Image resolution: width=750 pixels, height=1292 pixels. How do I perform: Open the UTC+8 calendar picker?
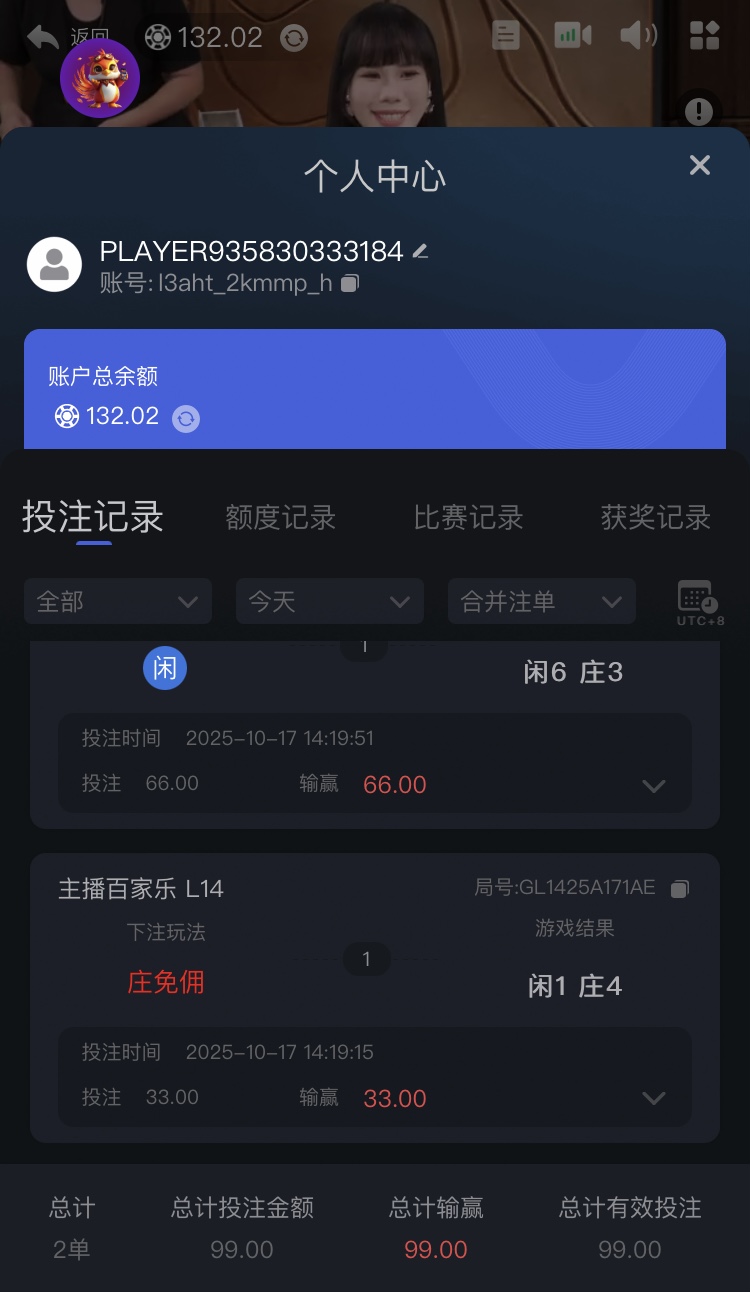click(699, 601)
